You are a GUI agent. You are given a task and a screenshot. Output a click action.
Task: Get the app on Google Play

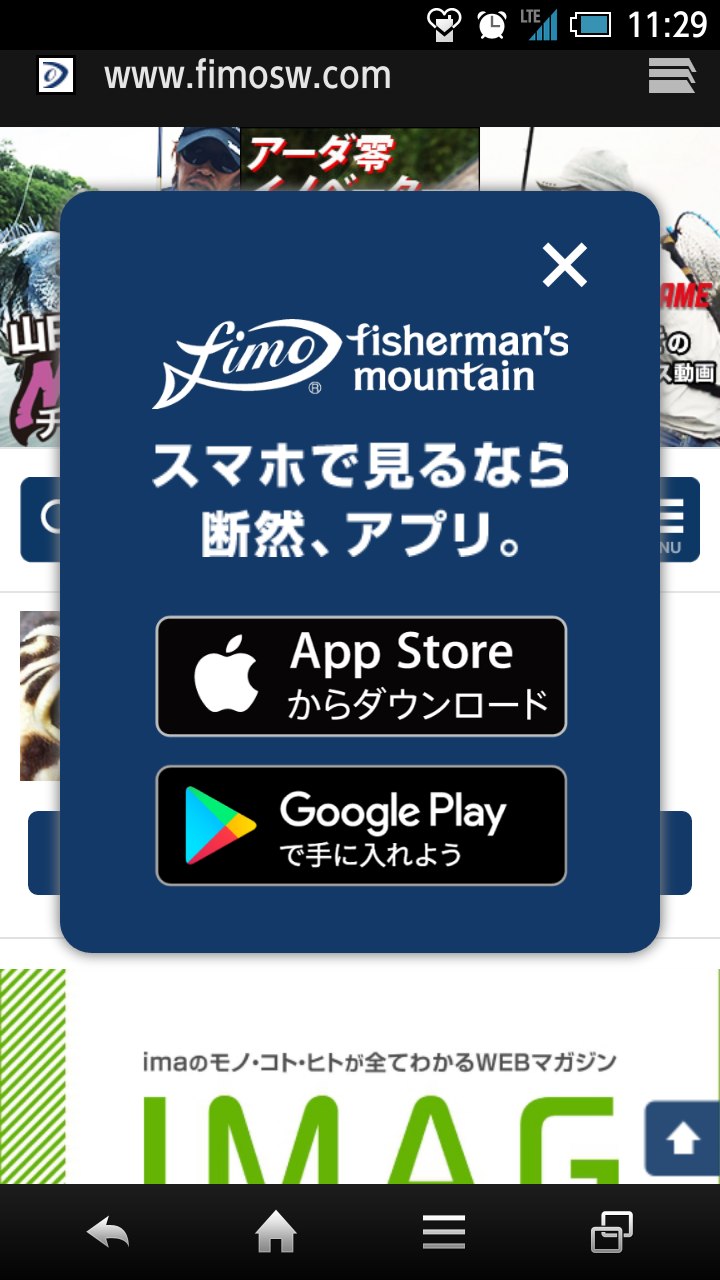click(x=361, y=825)
